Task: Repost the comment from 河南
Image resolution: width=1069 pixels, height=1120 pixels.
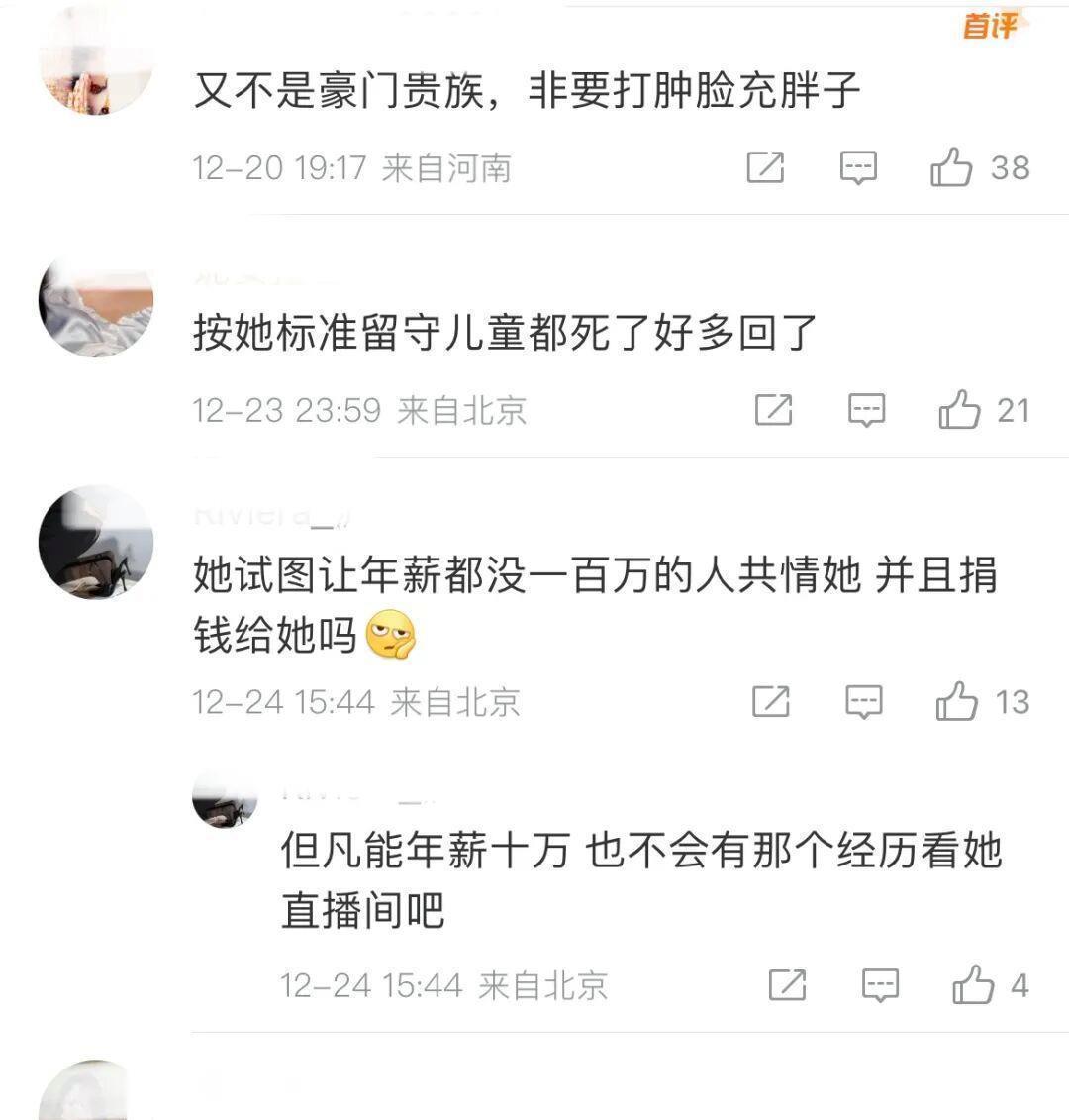Action: tap(765, 167)
